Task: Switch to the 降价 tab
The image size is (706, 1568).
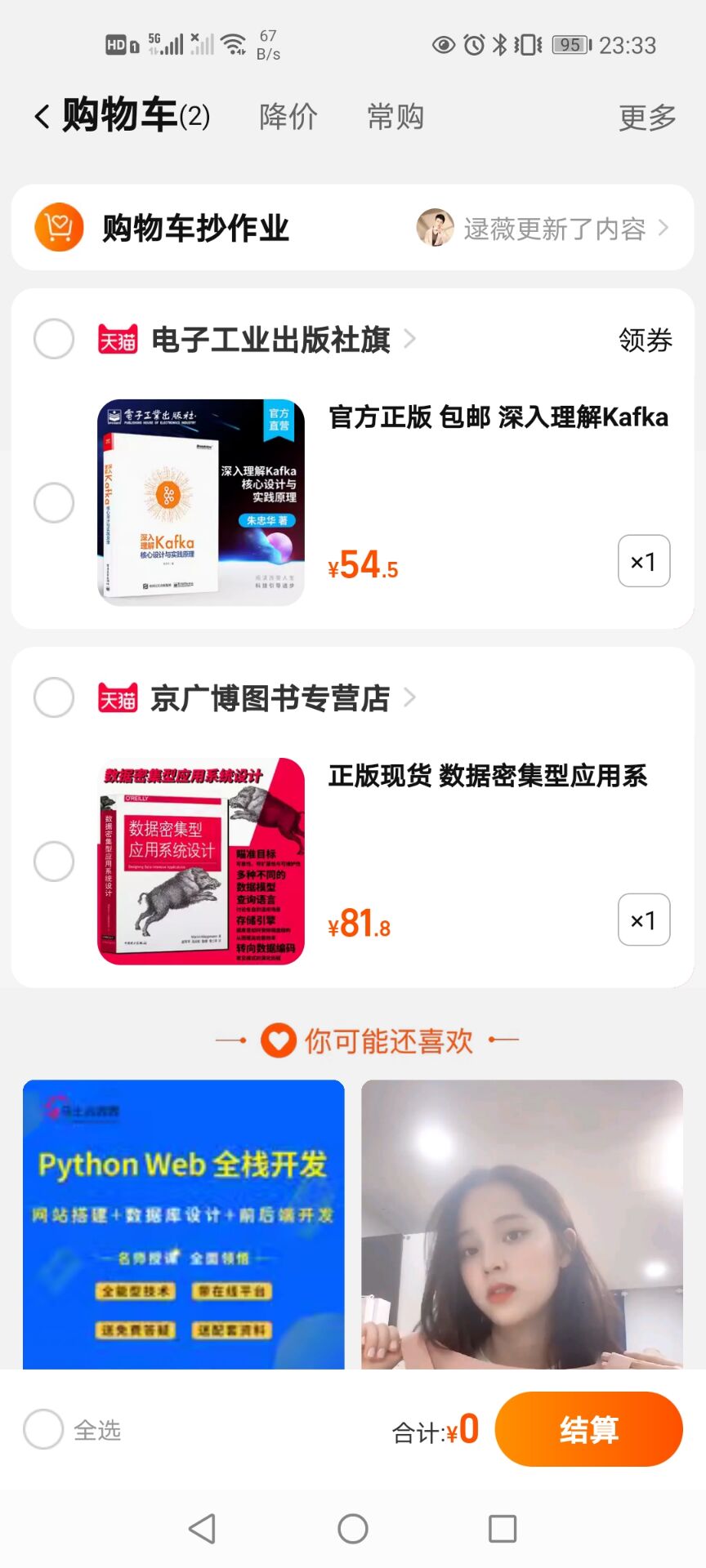Action: tap(288, 117)
